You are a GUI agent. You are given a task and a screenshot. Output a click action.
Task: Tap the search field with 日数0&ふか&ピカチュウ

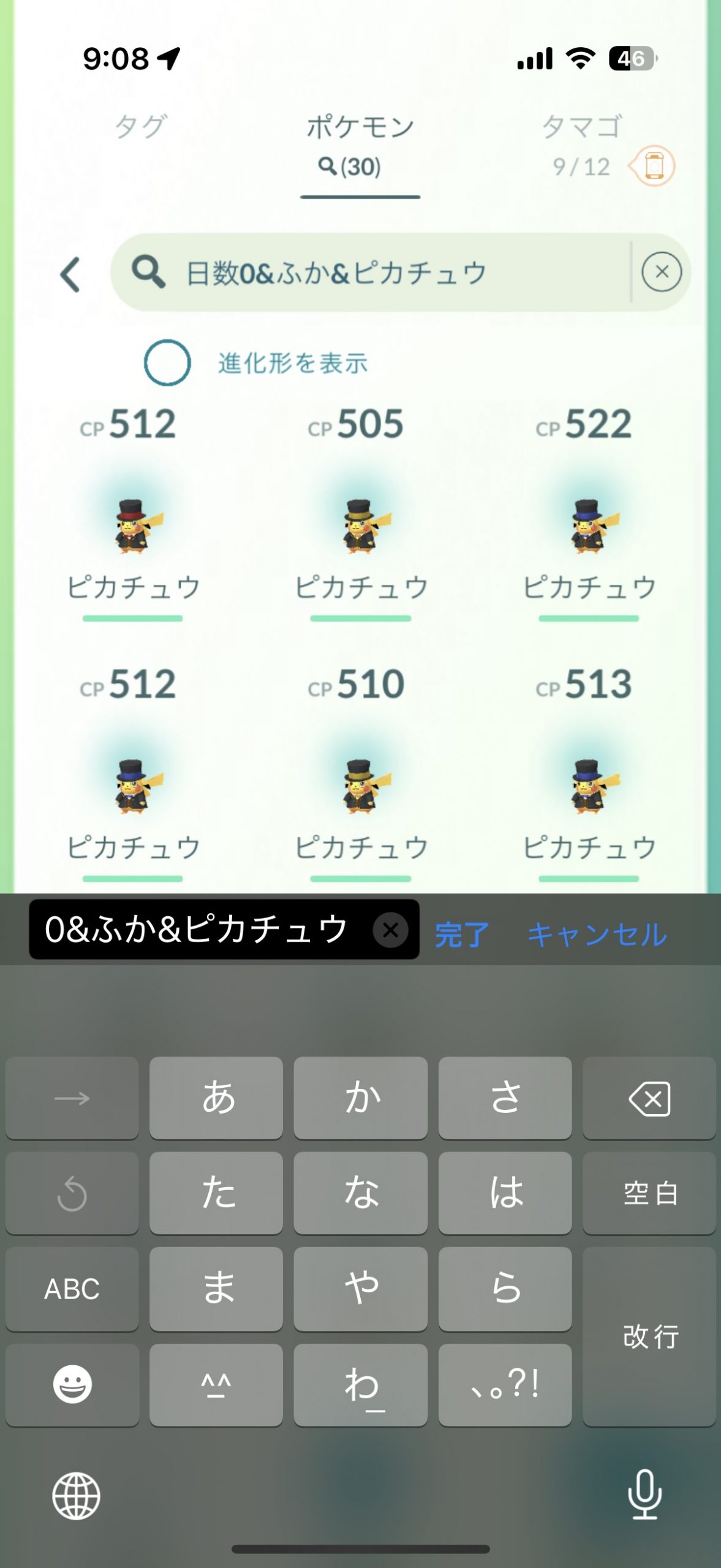click(368, 273)
